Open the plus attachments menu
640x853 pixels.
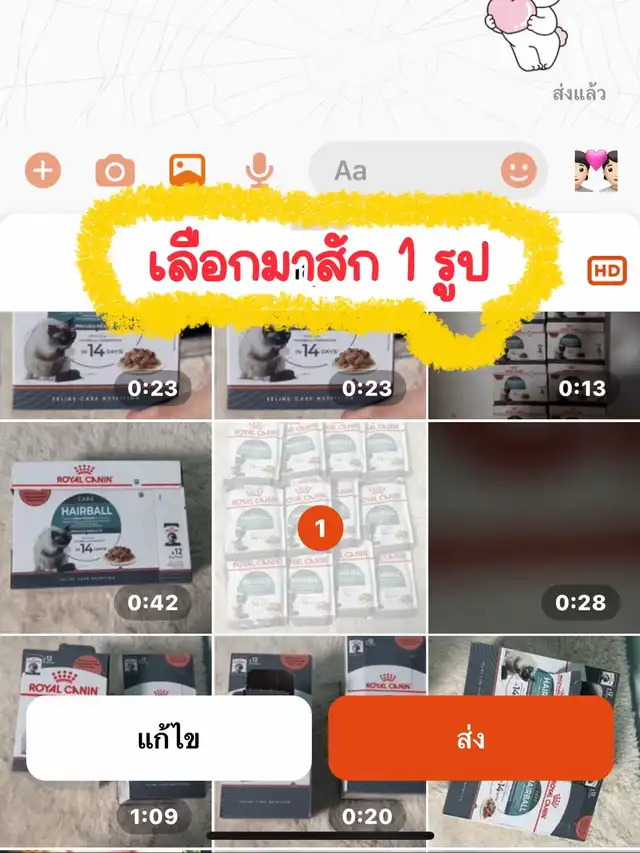43,171
